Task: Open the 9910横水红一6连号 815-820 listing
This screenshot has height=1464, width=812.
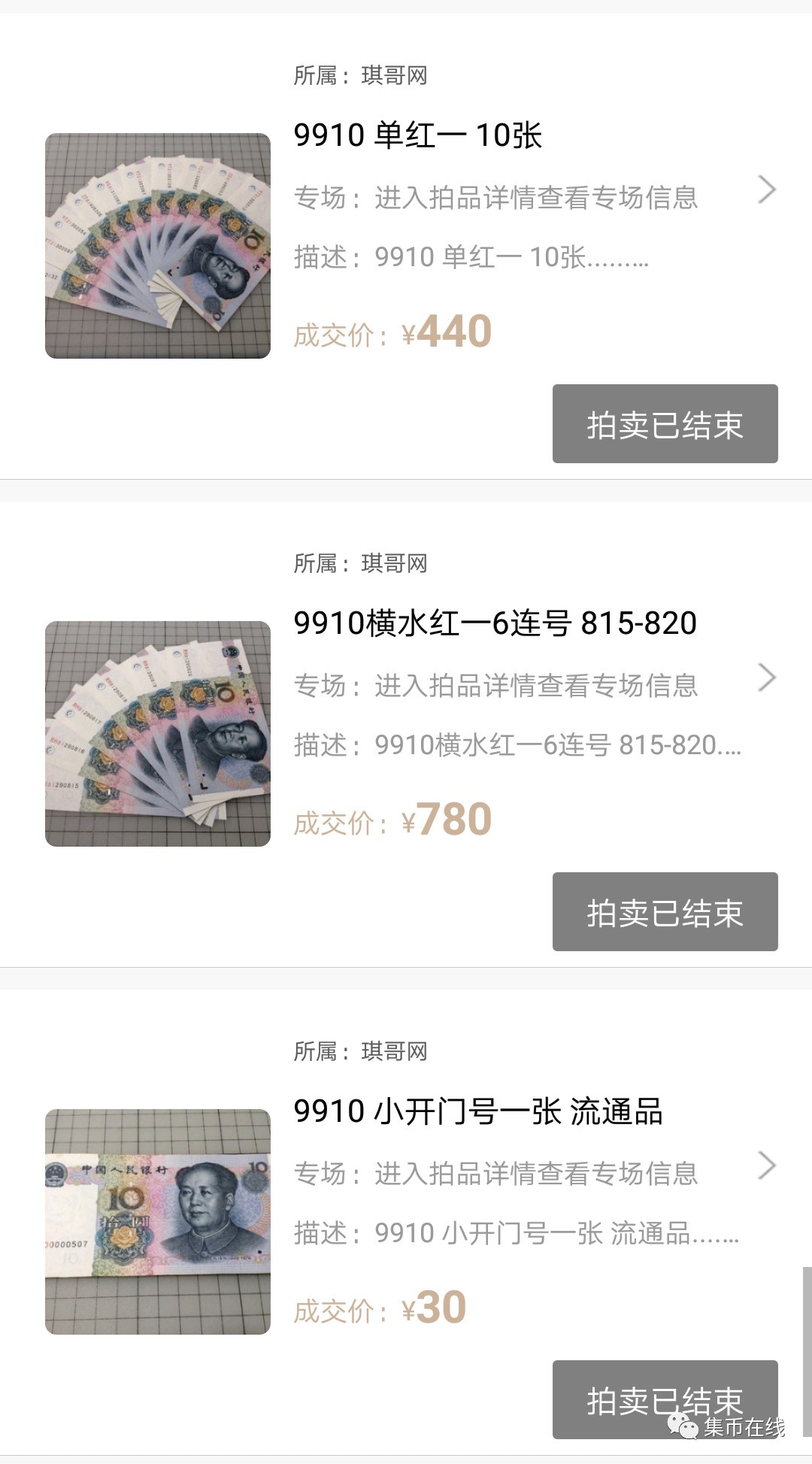Action: coord(495,623)
